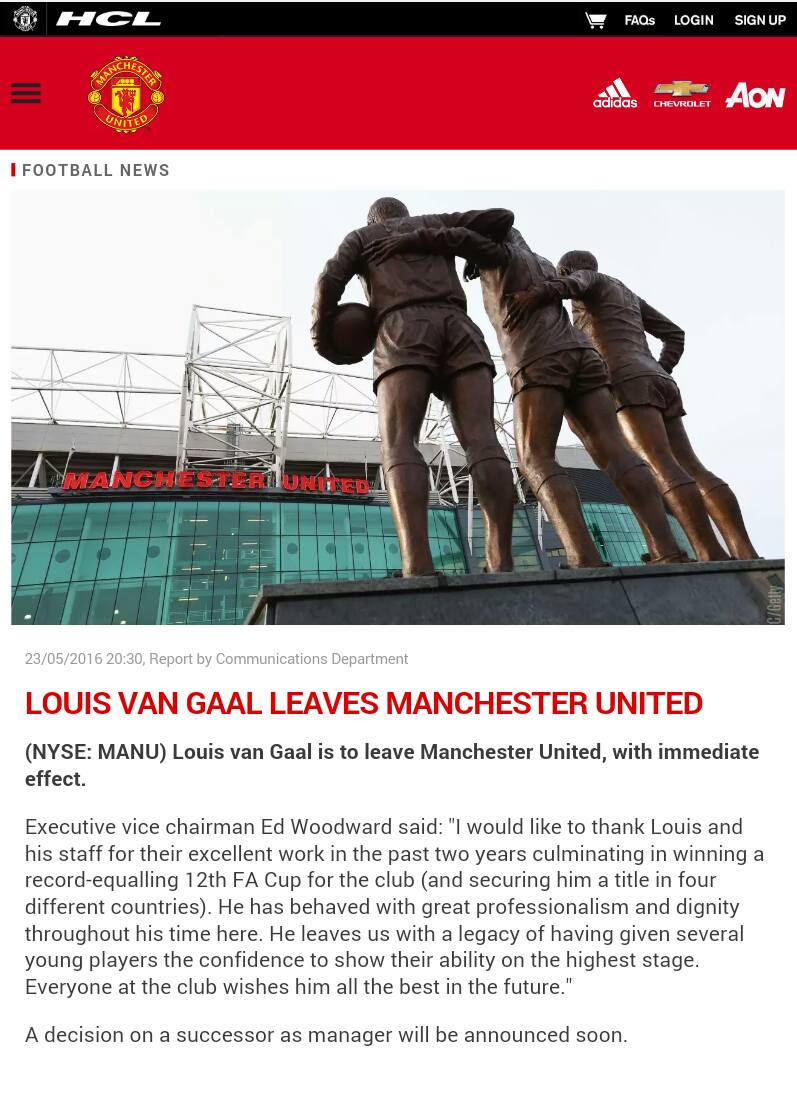Tap the LOGIN link
797x1095 pixels.
tap(693, 20)
